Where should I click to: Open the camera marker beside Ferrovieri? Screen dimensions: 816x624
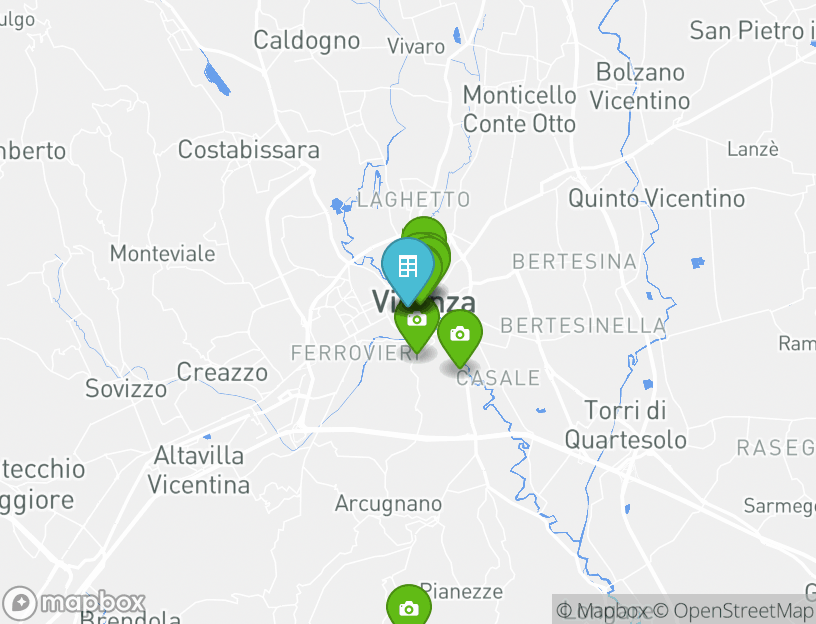click(417, 322)
